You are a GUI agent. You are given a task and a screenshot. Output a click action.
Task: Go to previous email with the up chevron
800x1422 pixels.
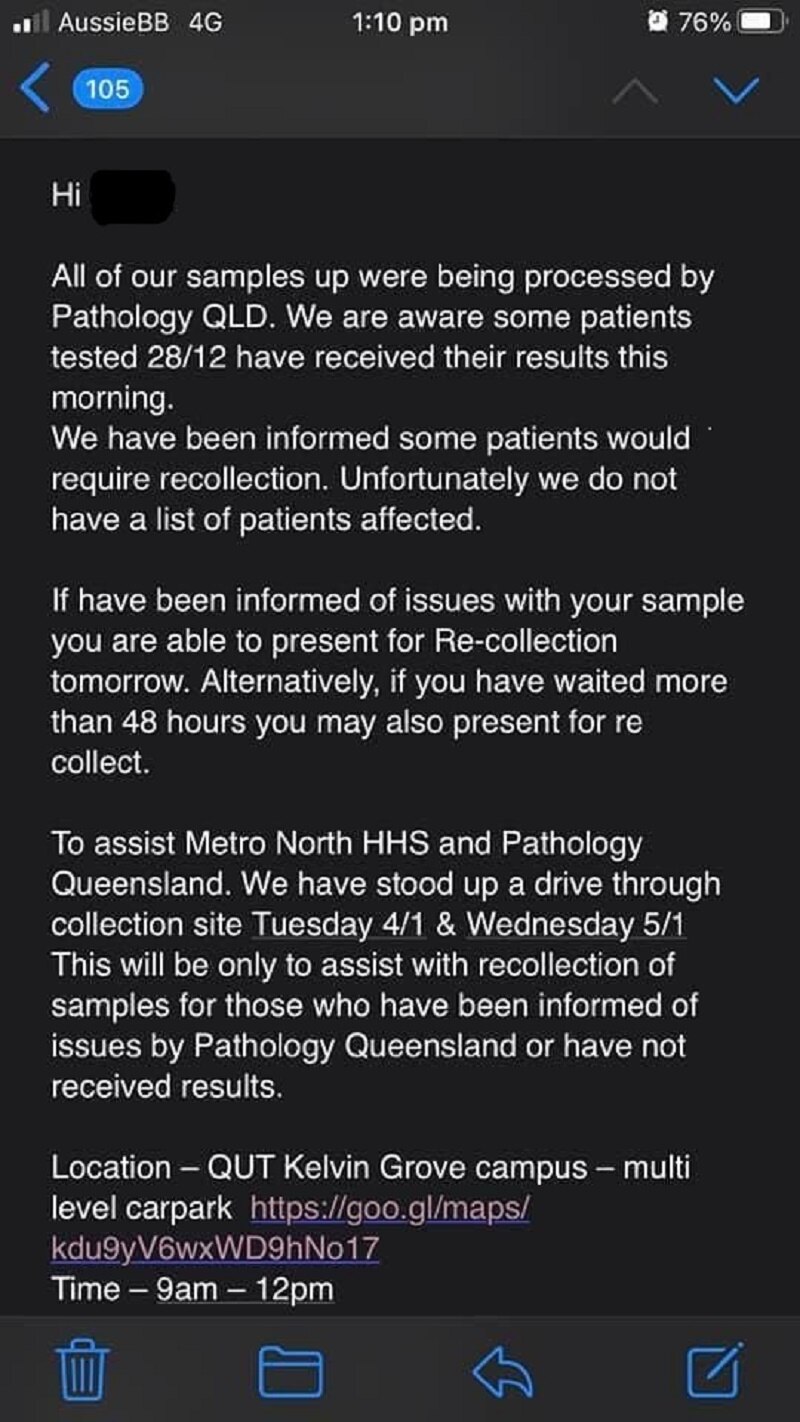637,90
